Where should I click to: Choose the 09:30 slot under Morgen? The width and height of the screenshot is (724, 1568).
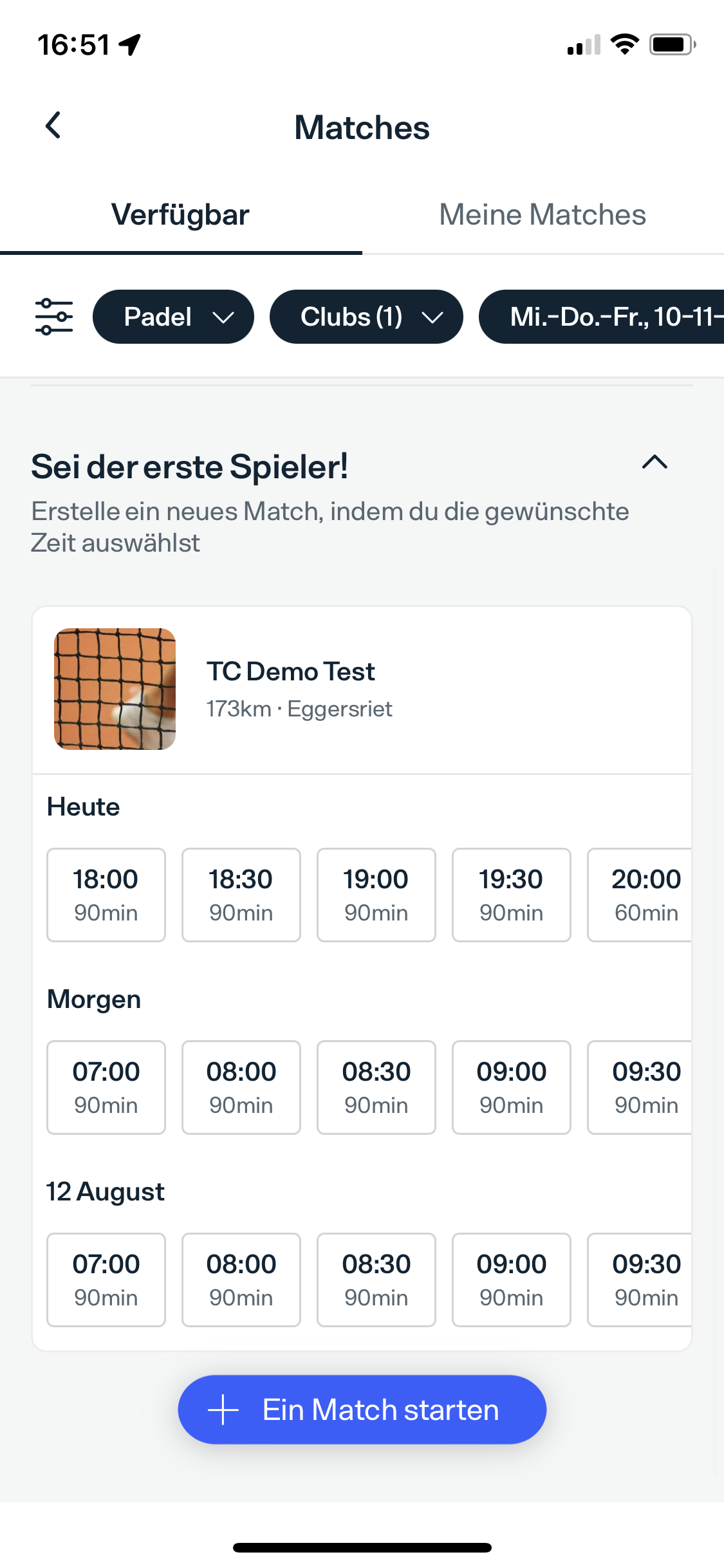[x=640, y=1087]
